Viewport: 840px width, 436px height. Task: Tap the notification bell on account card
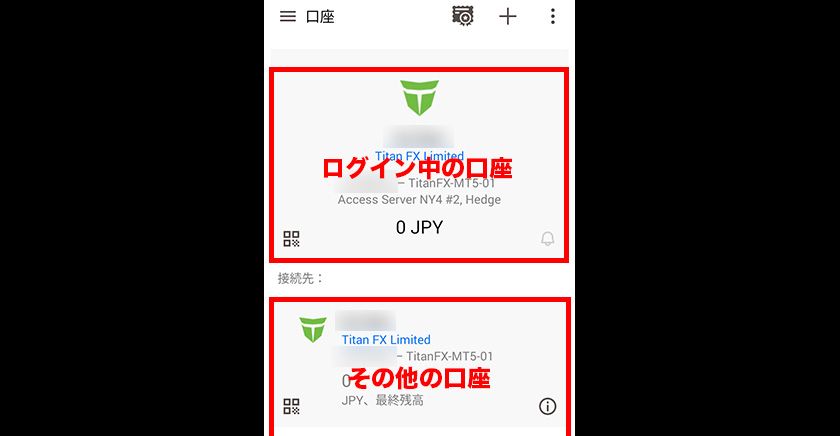547,238
